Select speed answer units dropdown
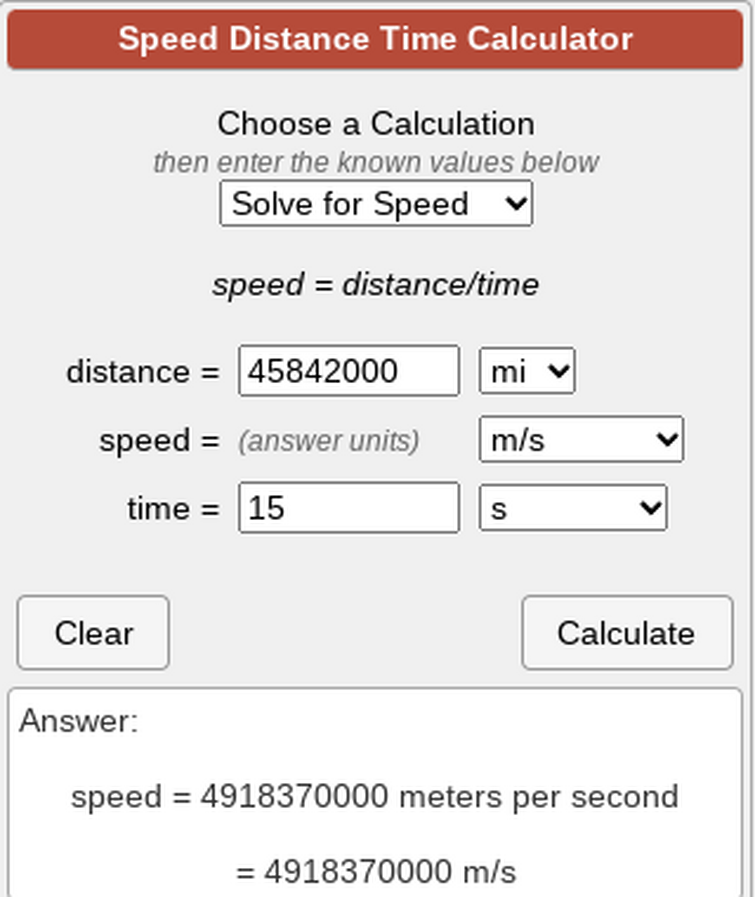This screenshot has height=897, width=755. [581, 440]
